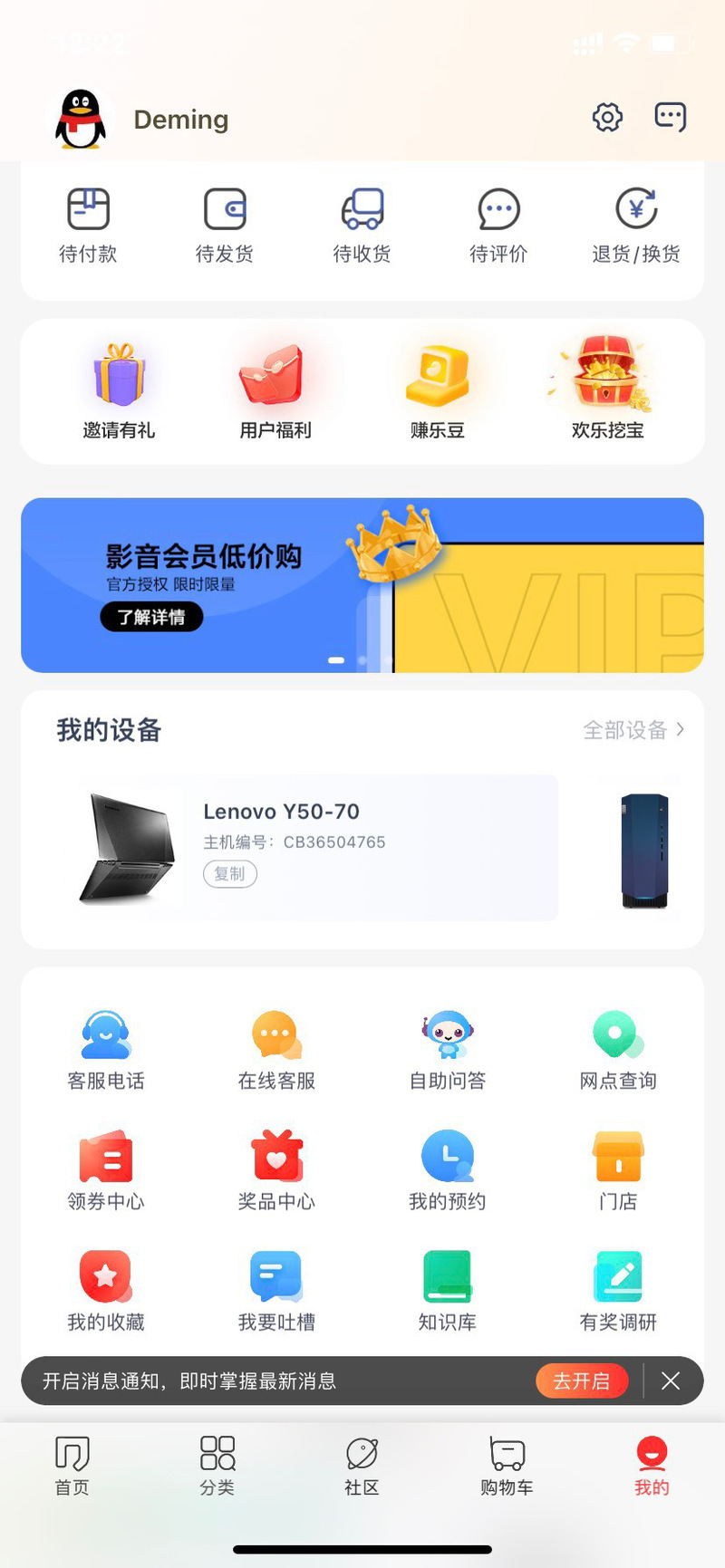Open 退货/换货 returns and exchanges
Screen dimensions: 725x1568
[x=636, y=226]
